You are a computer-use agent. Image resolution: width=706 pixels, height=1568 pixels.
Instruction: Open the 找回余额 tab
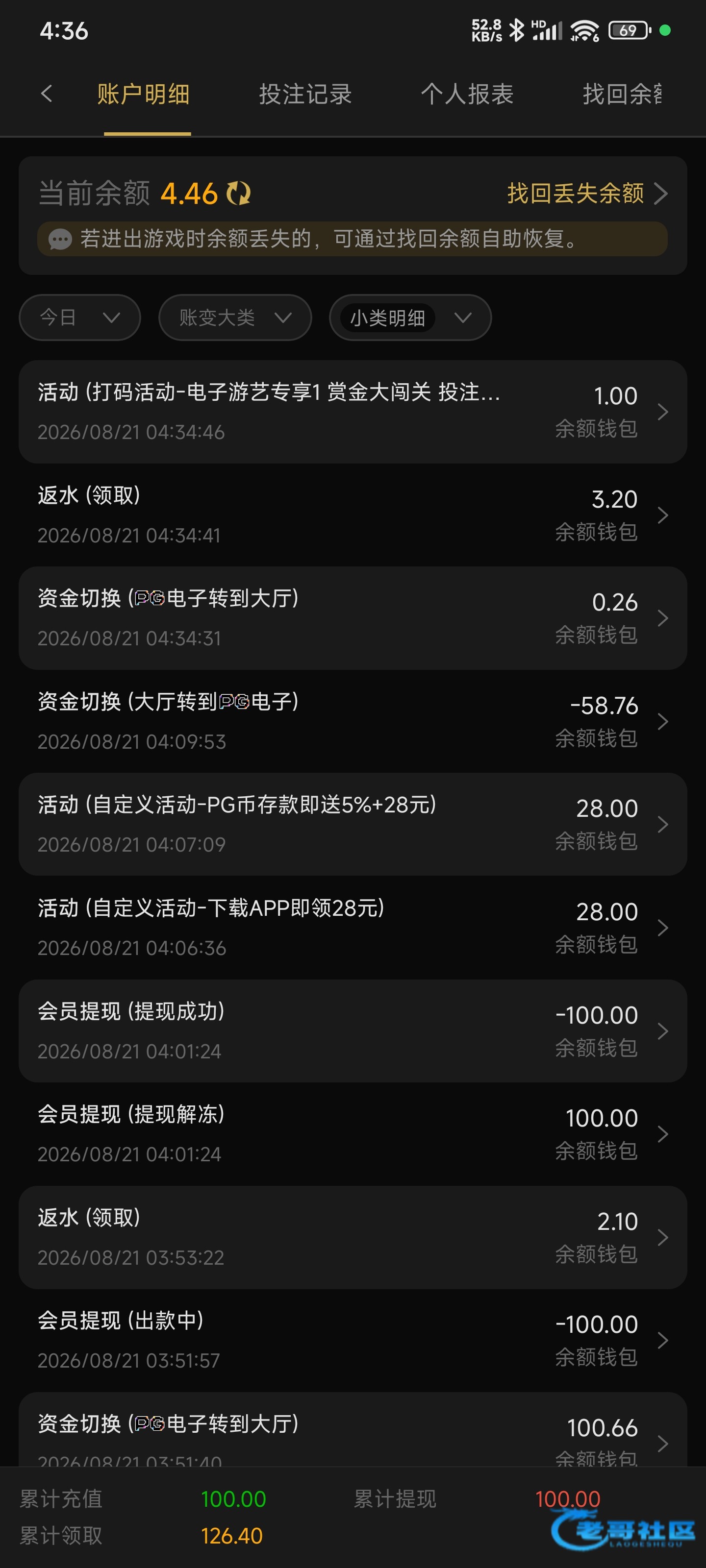[x=622, y=95]
